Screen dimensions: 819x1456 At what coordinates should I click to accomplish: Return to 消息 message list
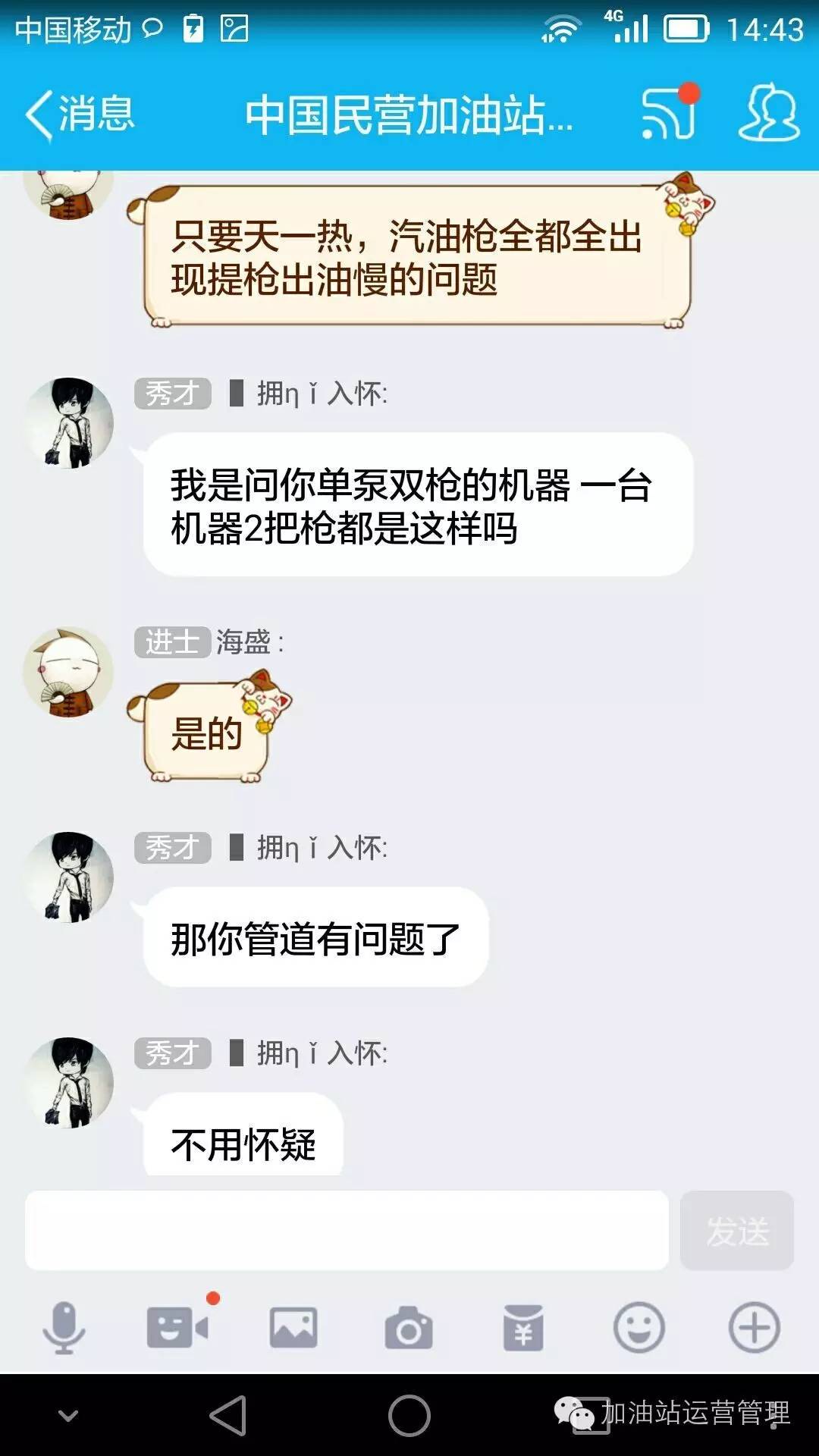click(78, 114)
